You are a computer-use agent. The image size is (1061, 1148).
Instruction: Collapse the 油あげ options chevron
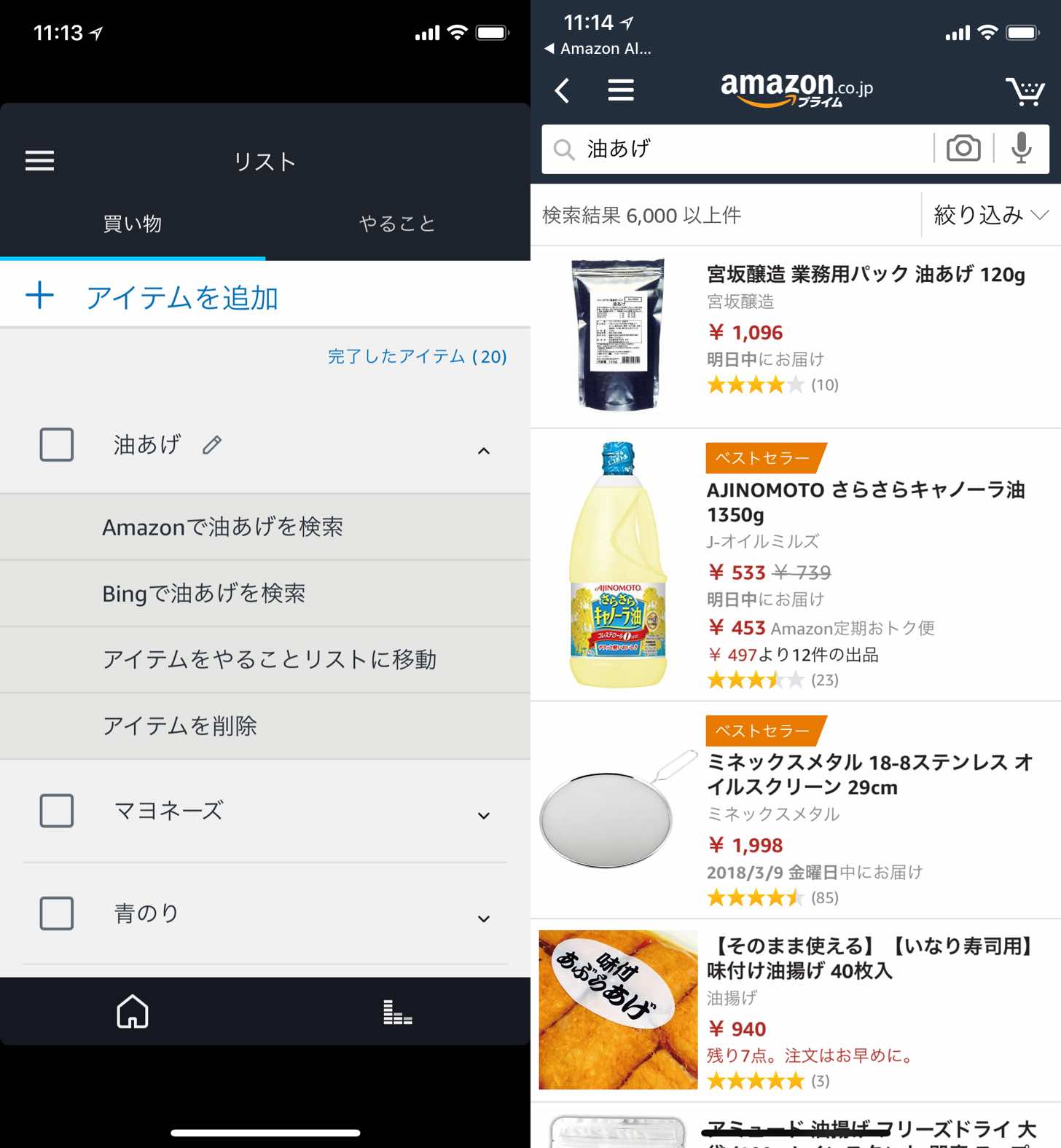click(483, 451)
